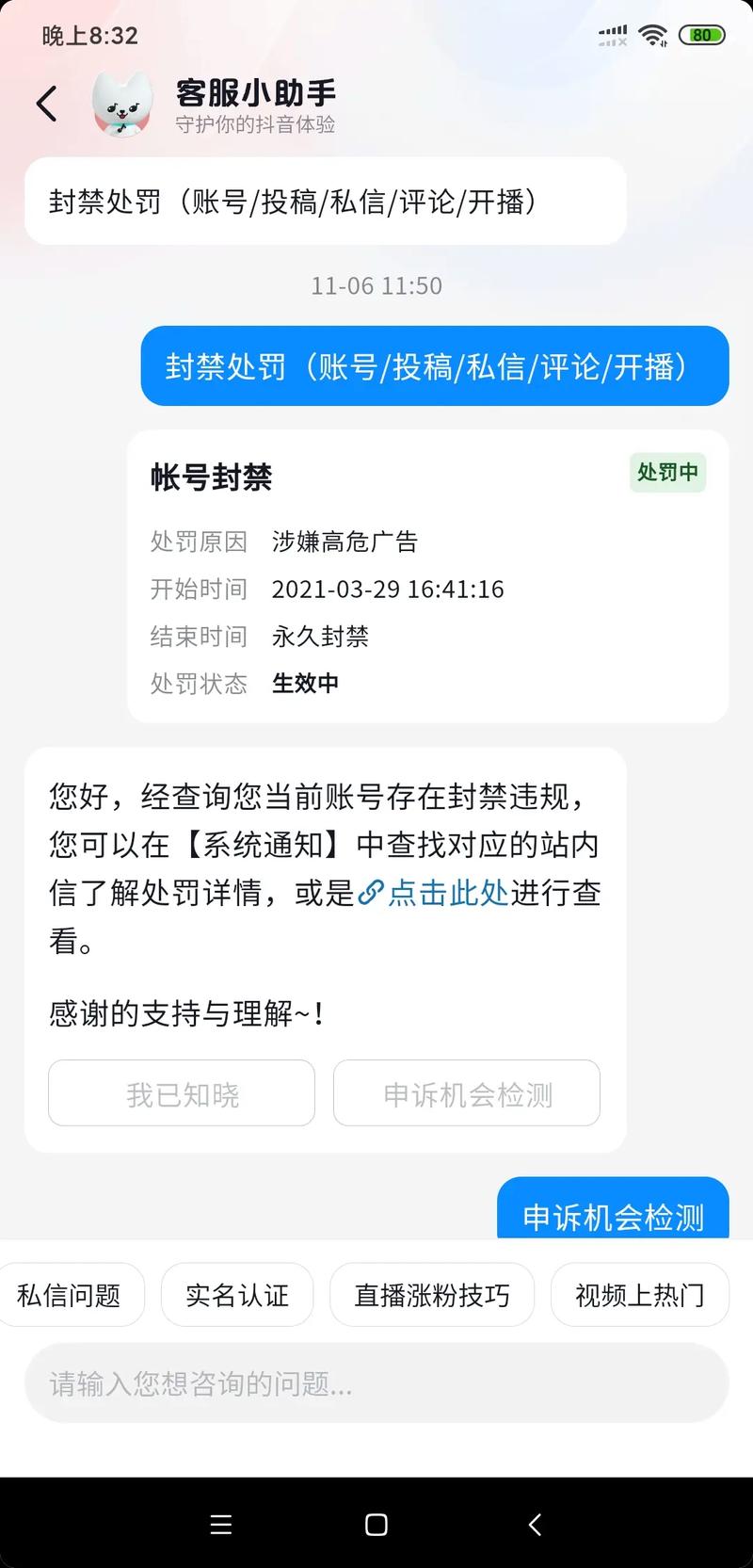Choose the 视频上热门 chip
The height and width of the screenshot is (1568, 753).
point(639,1295)
